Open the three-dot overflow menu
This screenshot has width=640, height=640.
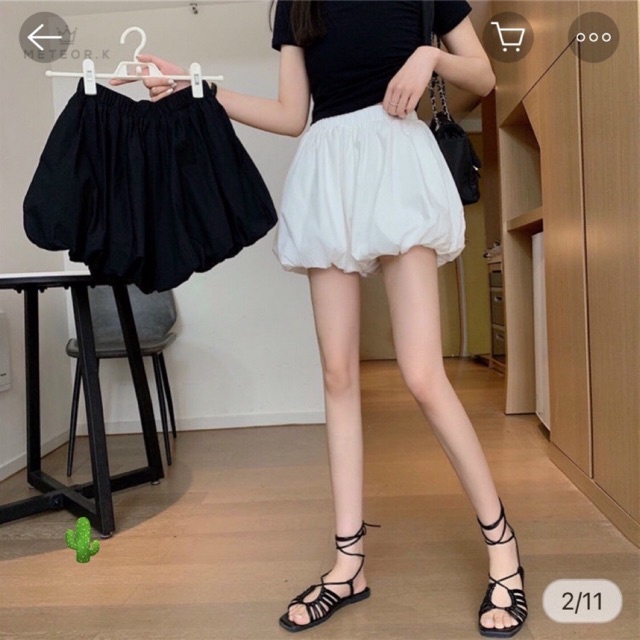click(593, 38)
